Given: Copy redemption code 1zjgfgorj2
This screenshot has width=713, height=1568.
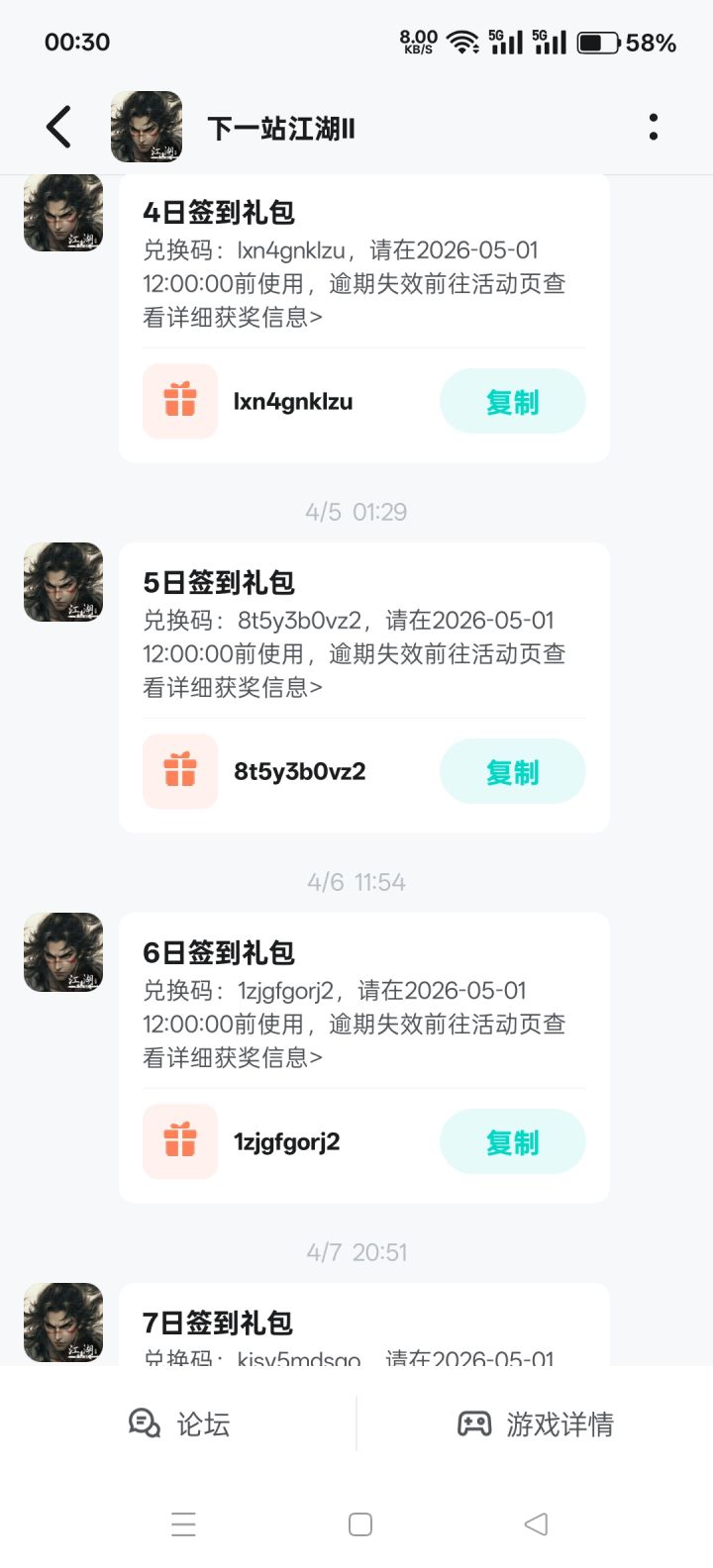Looking at the screenshot, I should coord(512,1141).
